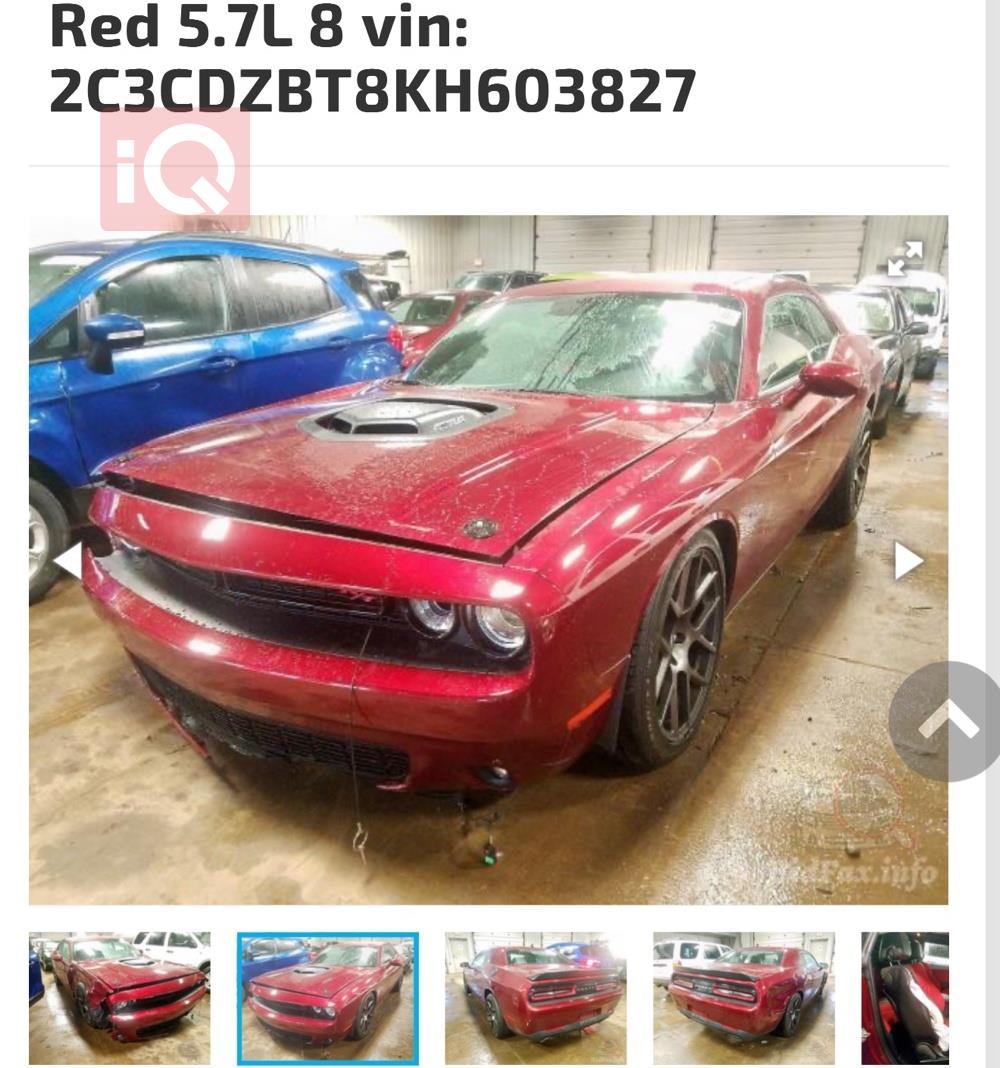This screenshot has height=1068, width=1000.
Task: Show the previous car photo
Action: coord(68,561)
